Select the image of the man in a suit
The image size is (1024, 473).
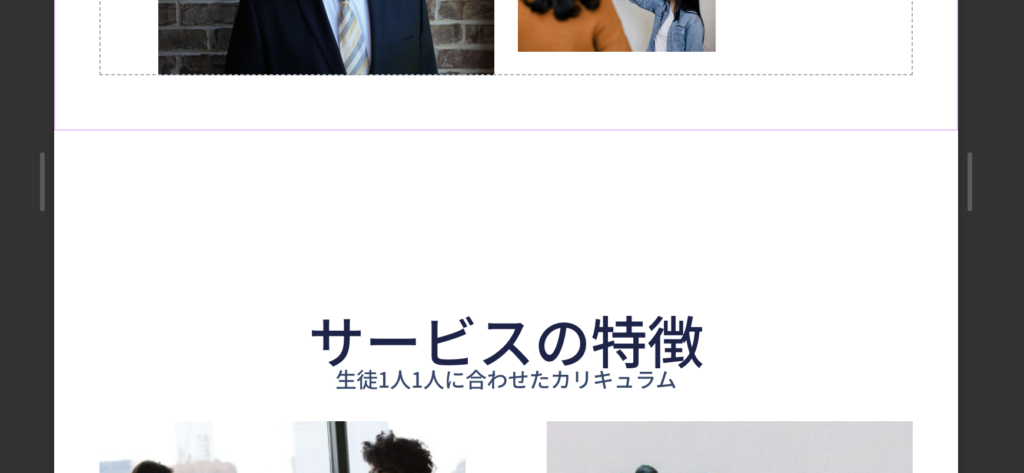point(326,36)
